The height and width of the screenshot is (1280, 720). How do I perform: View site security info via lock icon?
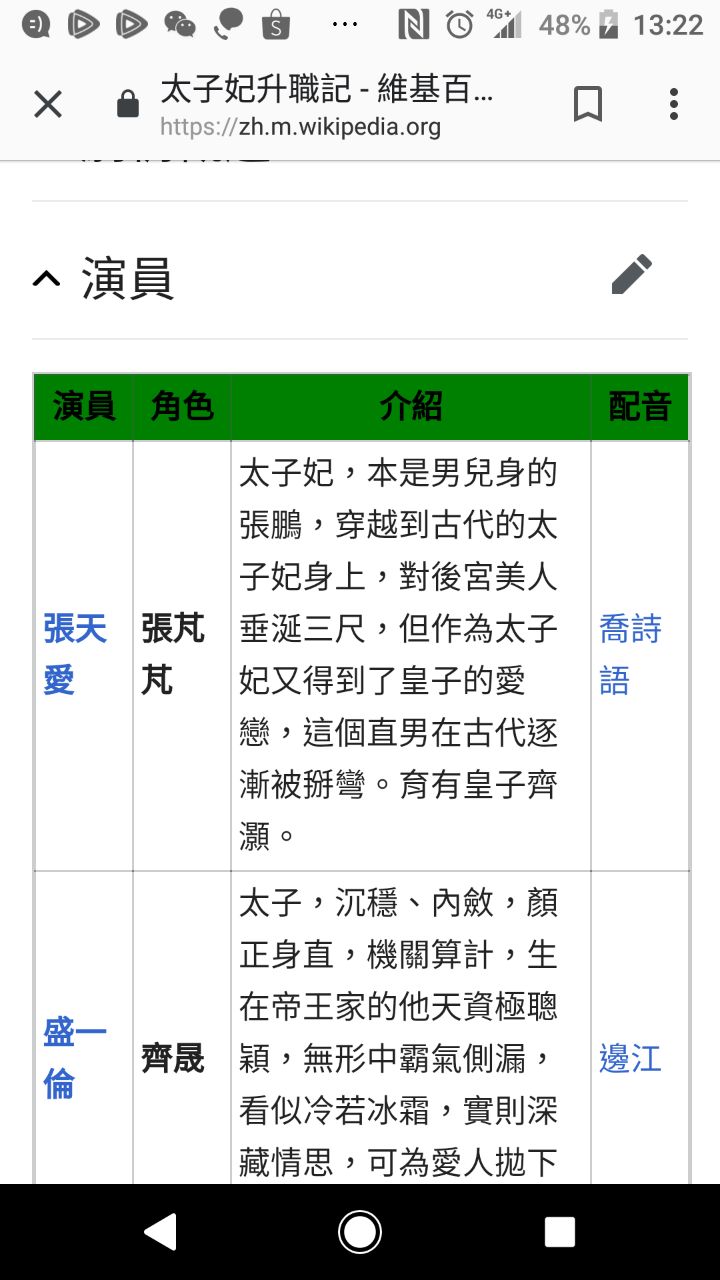pyautogui.click(x=128, y=104)
